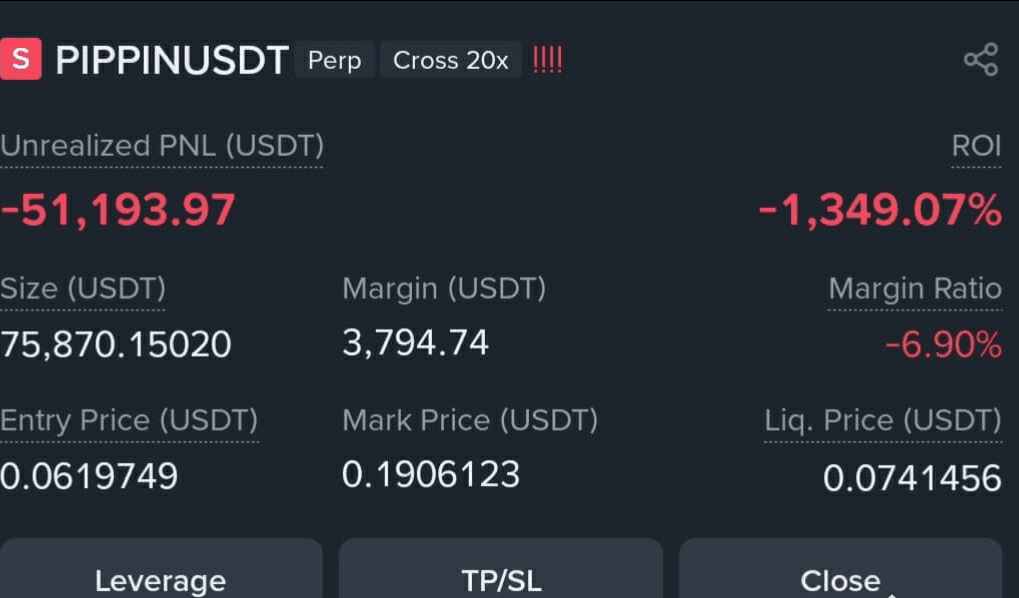Viewport: 1019px width, 598px height.
Task: Tap the Entry Price (USDT) label
Action: click(129, 421)
